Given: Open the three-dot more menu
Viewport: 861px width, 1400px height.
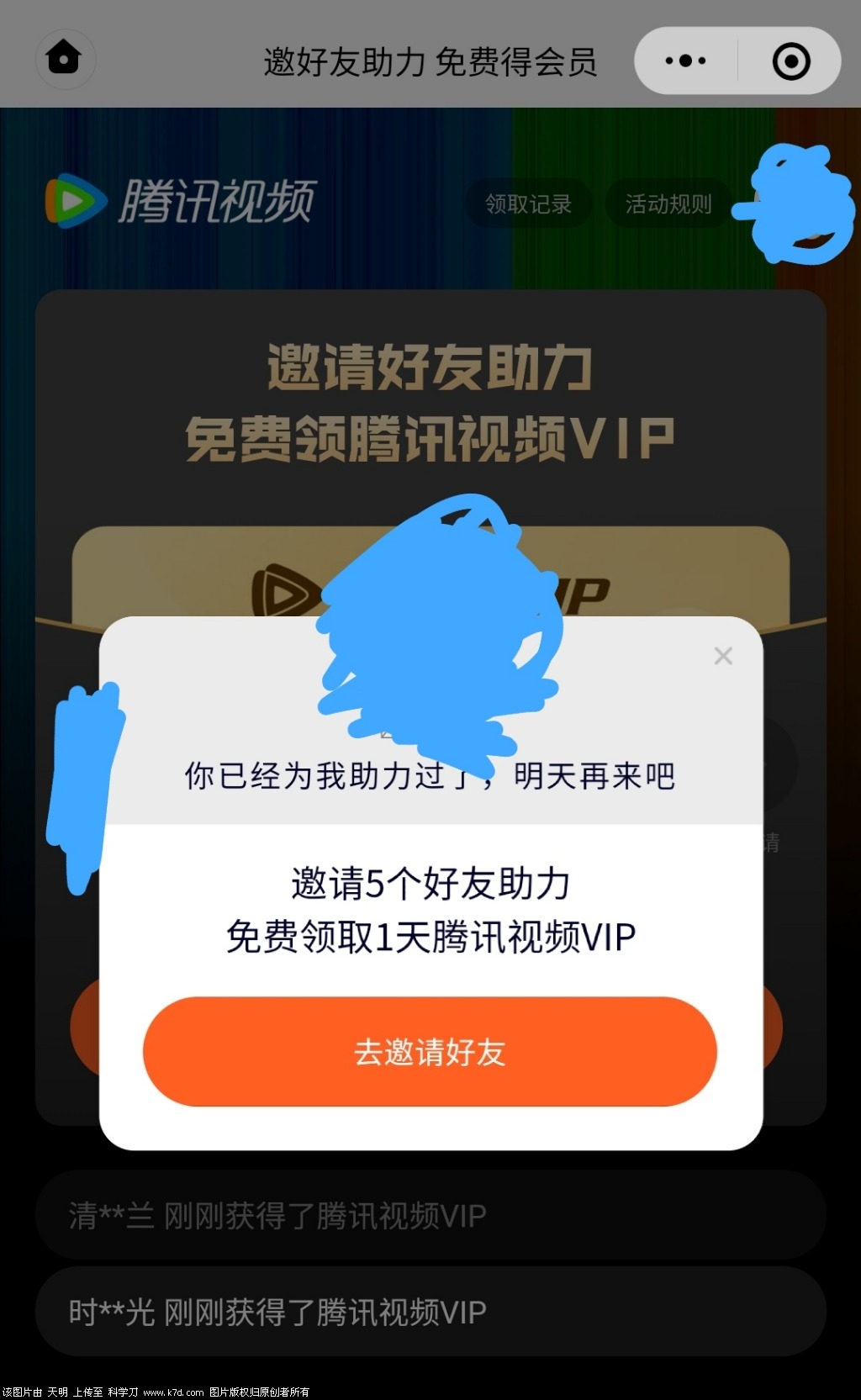Looking at the screenshot, I should pos(685,61).
